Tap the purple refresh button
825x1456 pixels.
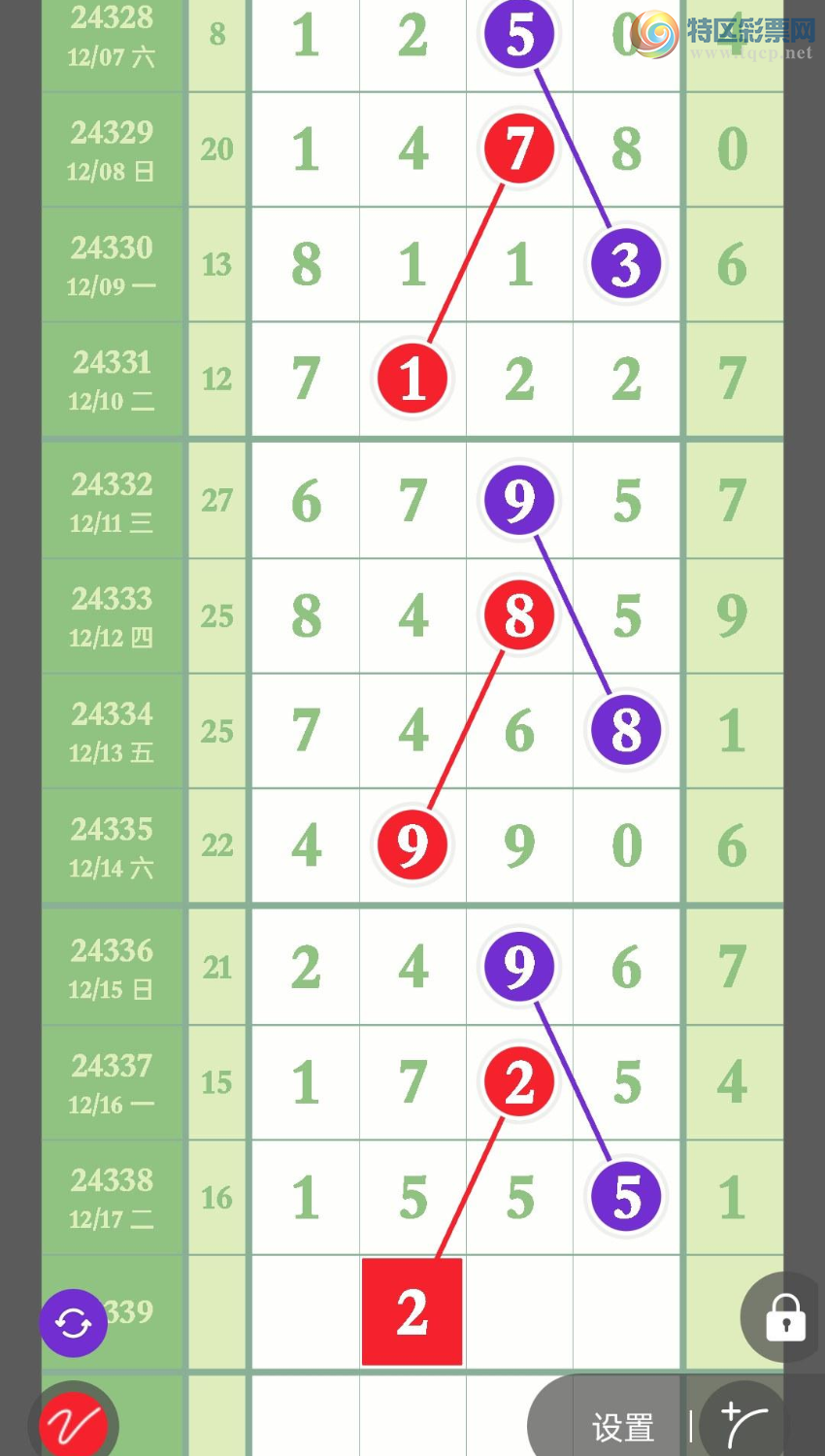point(73,1322)
